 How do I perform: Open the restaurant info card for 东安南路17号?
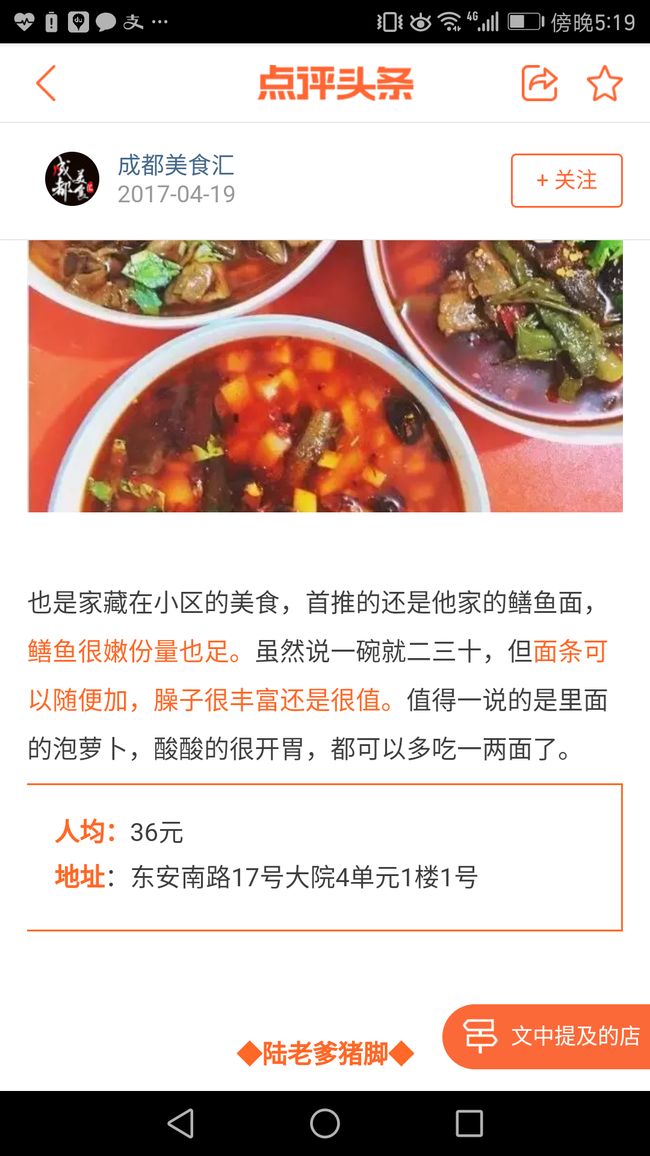[x=325, y=857]
